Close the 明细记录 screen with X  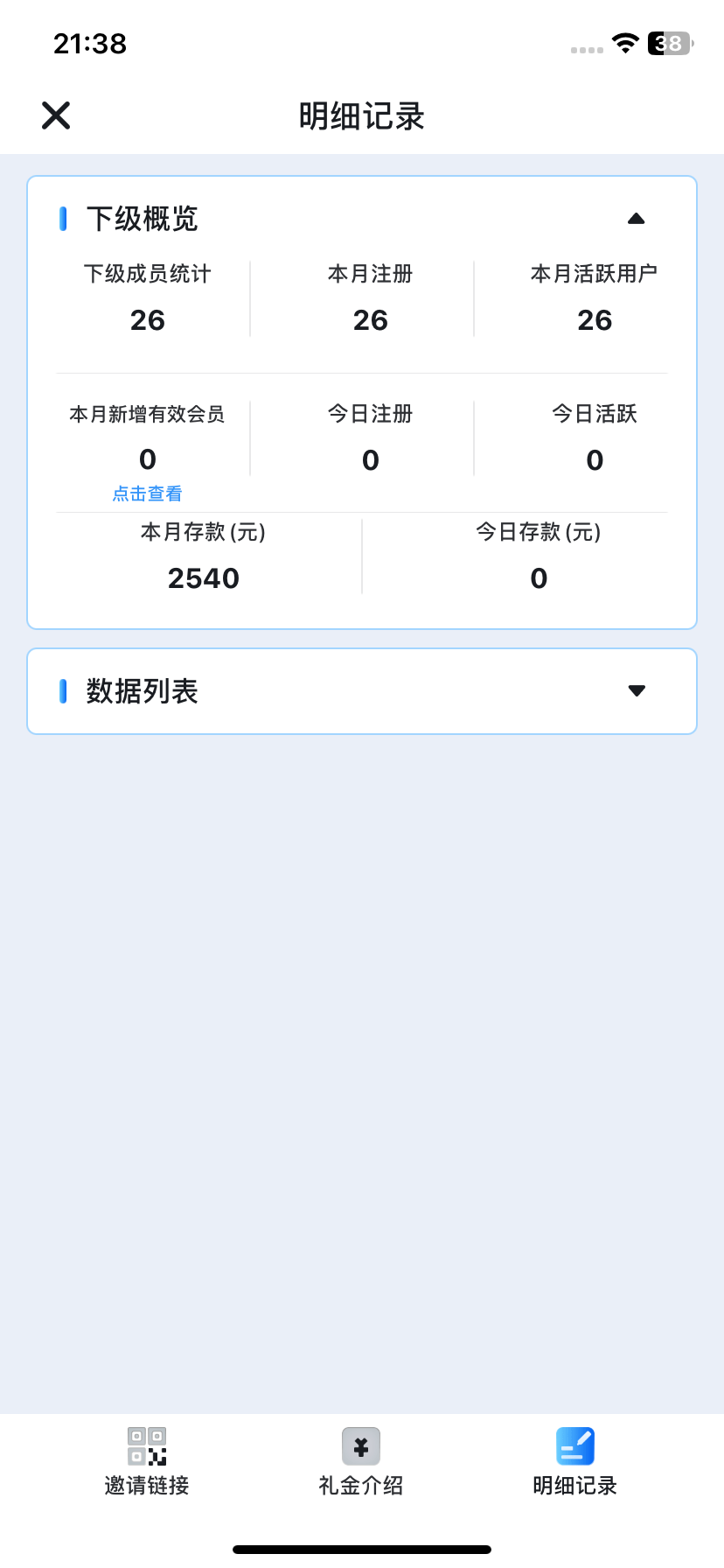[x=55, y=115]
